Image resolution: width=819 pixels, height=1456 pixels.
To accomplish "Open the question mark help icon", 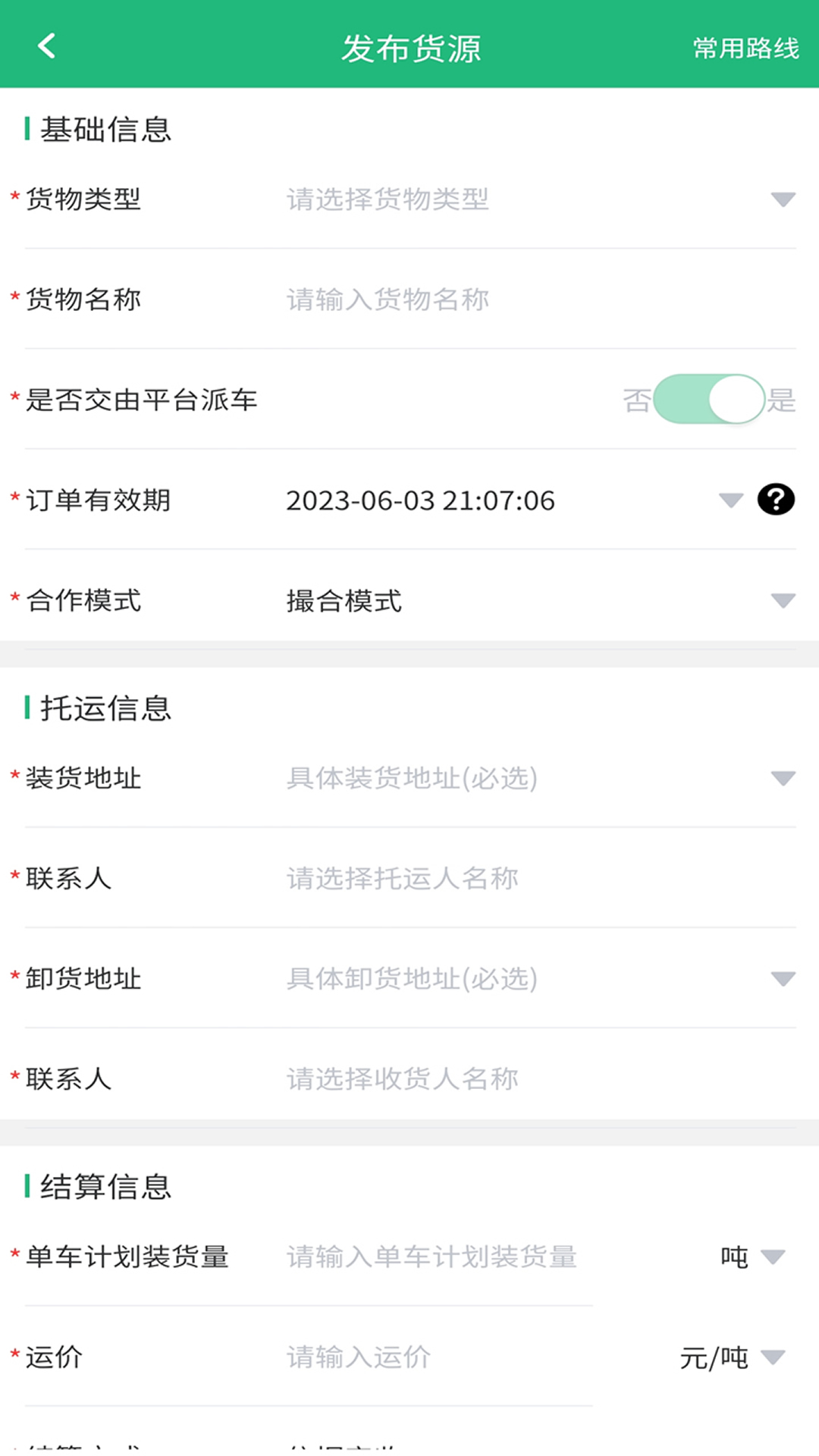I will (776, 500).
